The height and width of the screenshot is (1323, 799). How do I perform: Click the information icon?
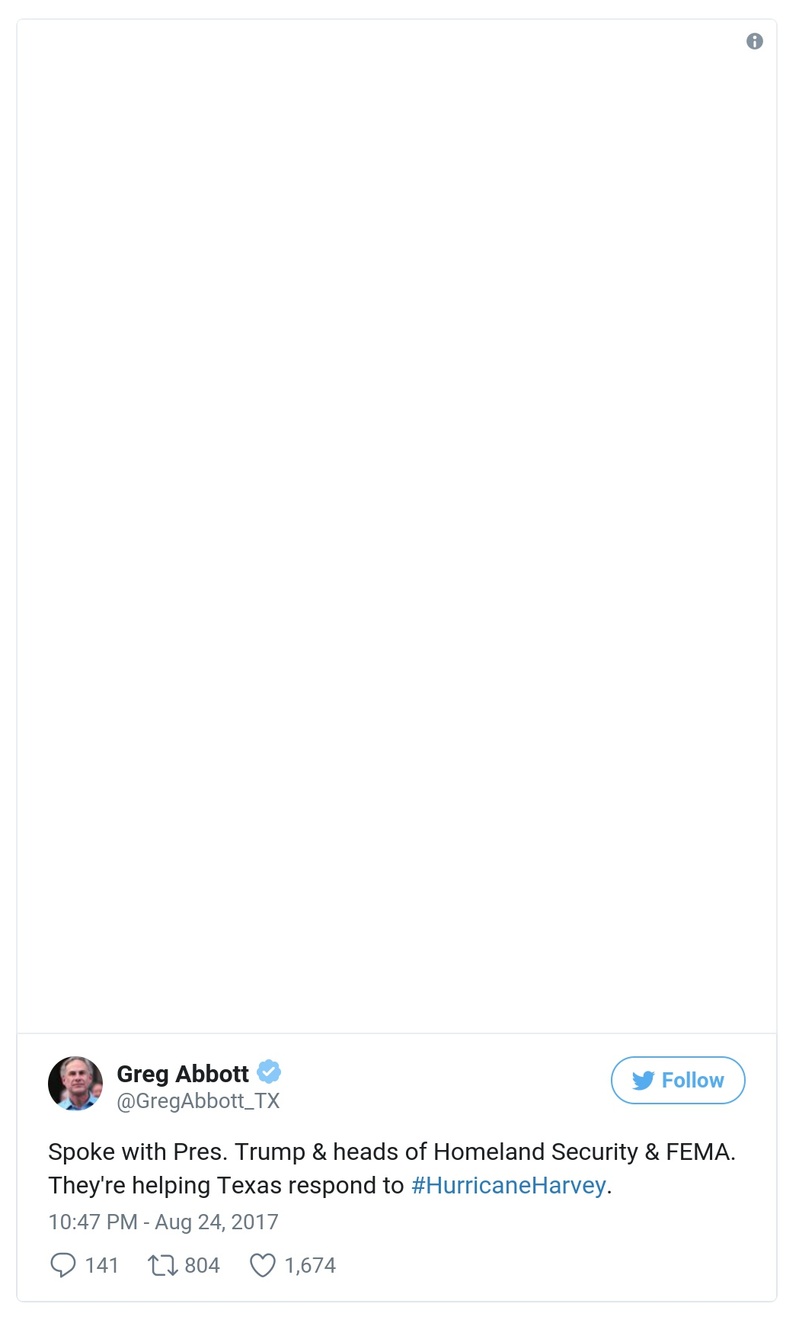(755, 40)
